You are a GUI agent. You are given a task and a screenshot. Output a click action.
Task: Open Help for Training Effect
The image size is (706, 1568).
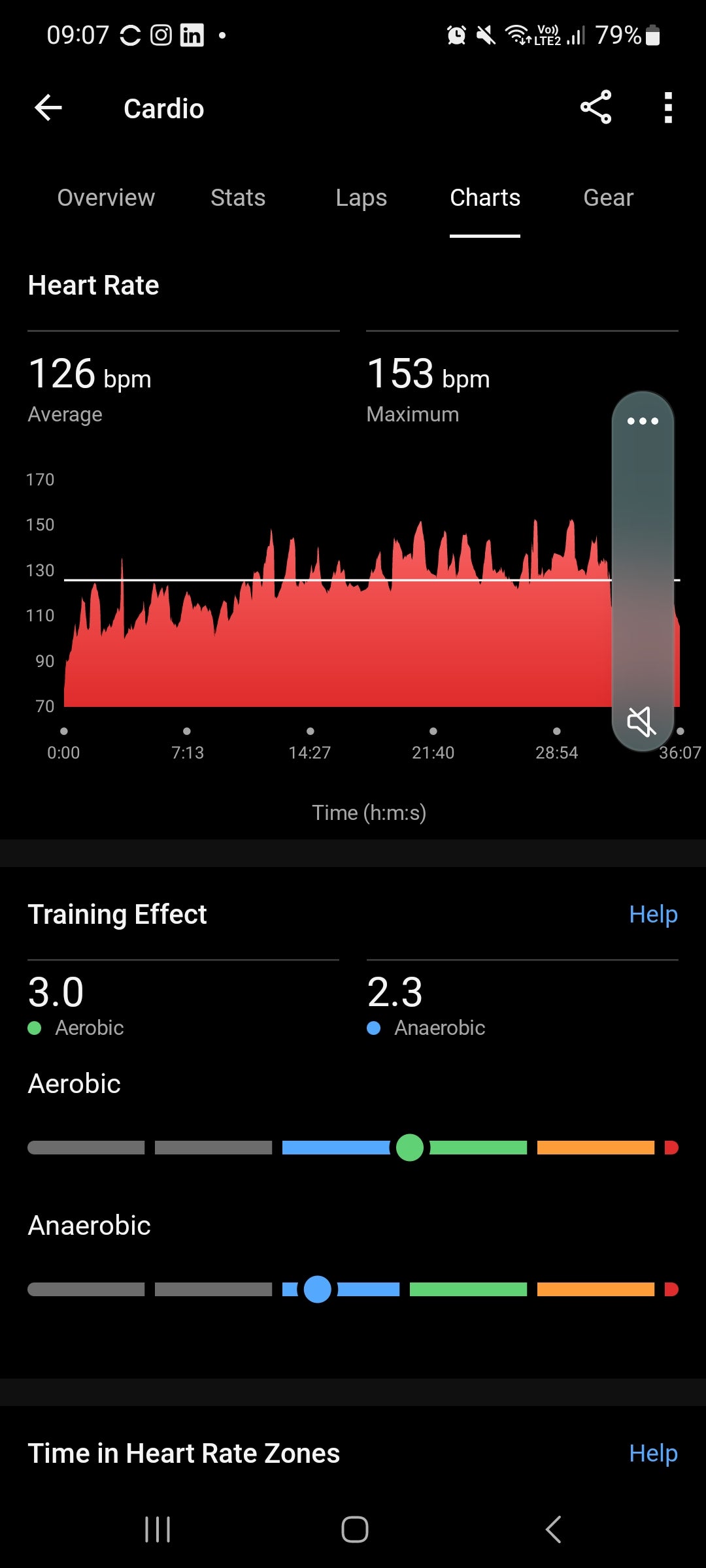(652, 914)
